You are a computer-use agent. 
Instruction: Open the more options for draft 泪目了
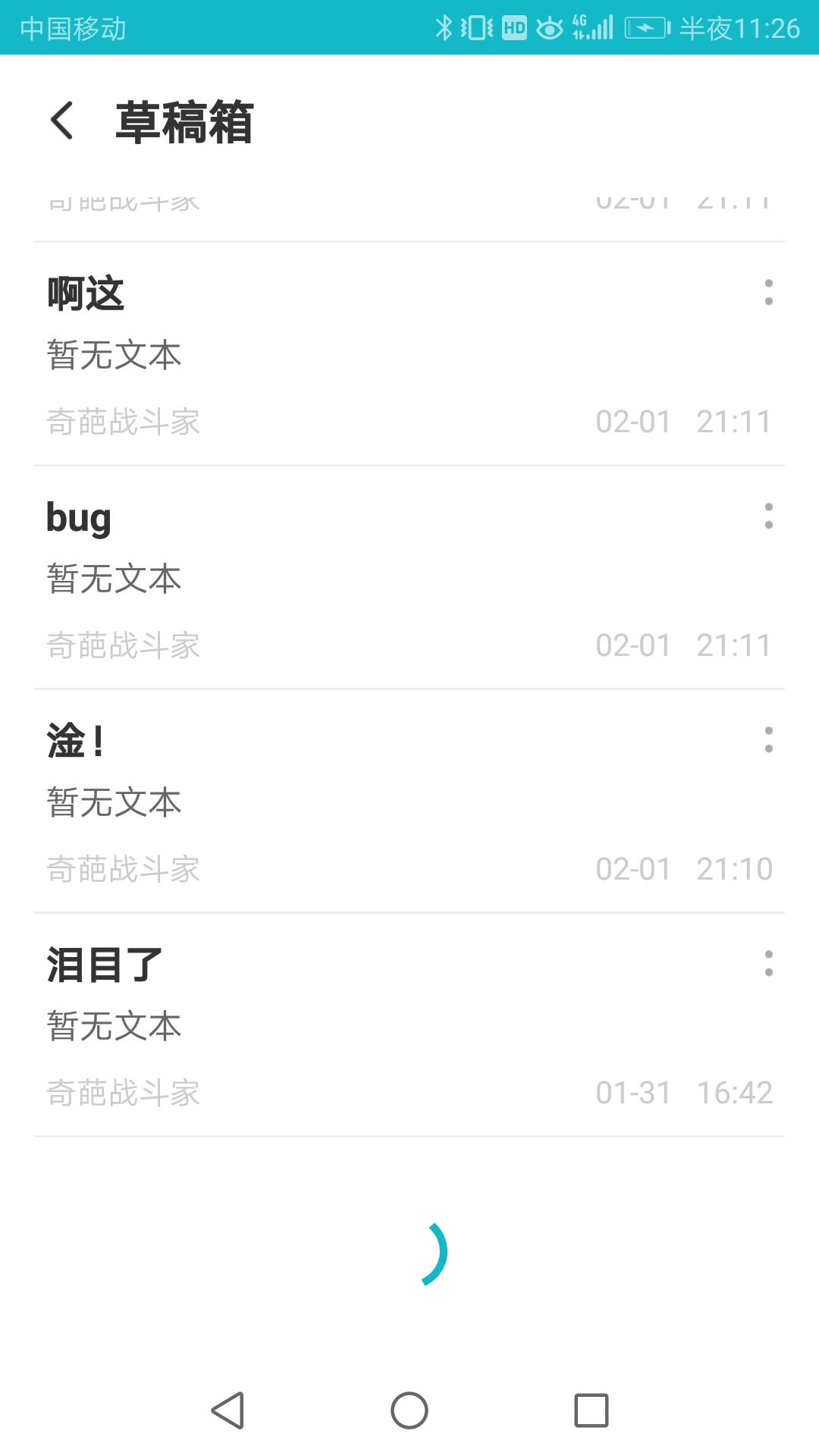768,963
